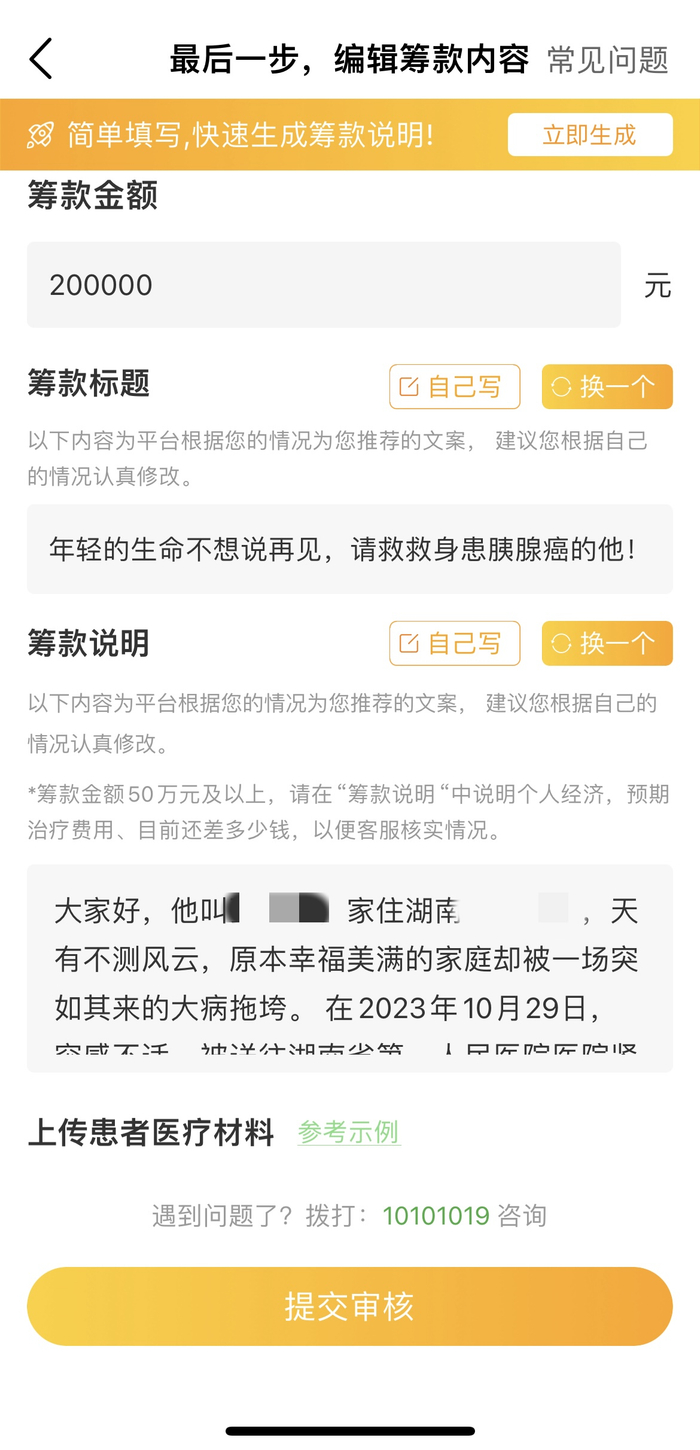Tap 换一个 next to 筹款说明
Screen dimensions: 700x1450
(607, 643)
